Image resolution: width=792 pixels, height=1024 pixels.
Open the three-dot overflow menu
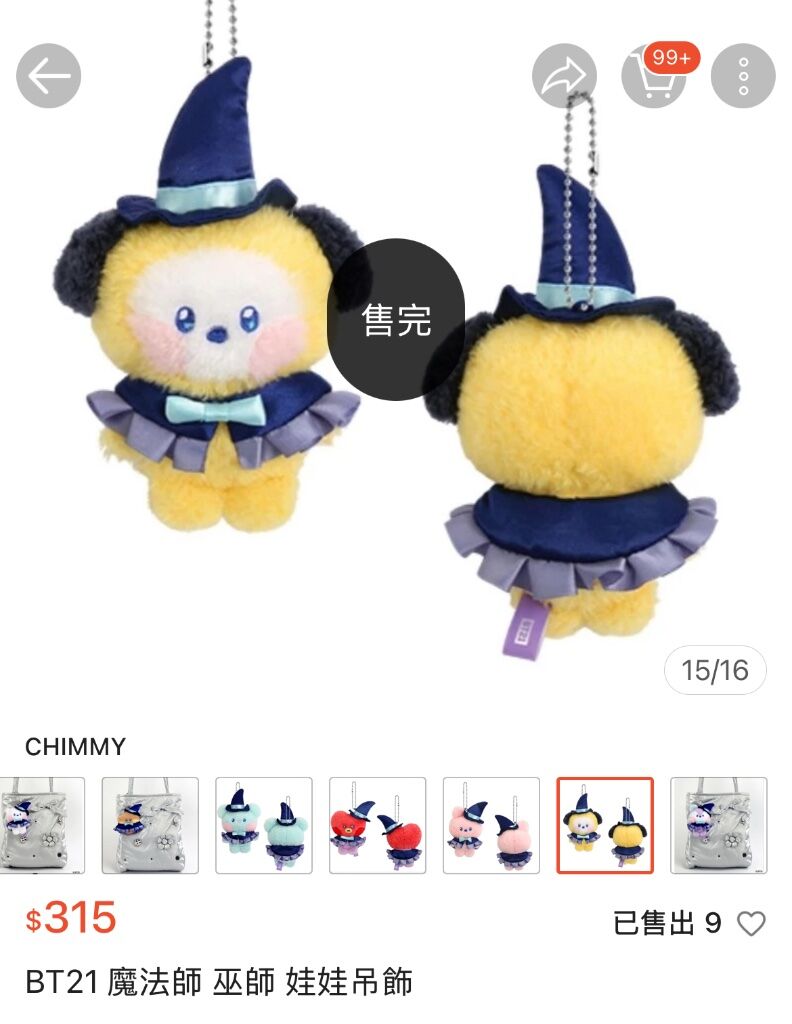[743, 76]
